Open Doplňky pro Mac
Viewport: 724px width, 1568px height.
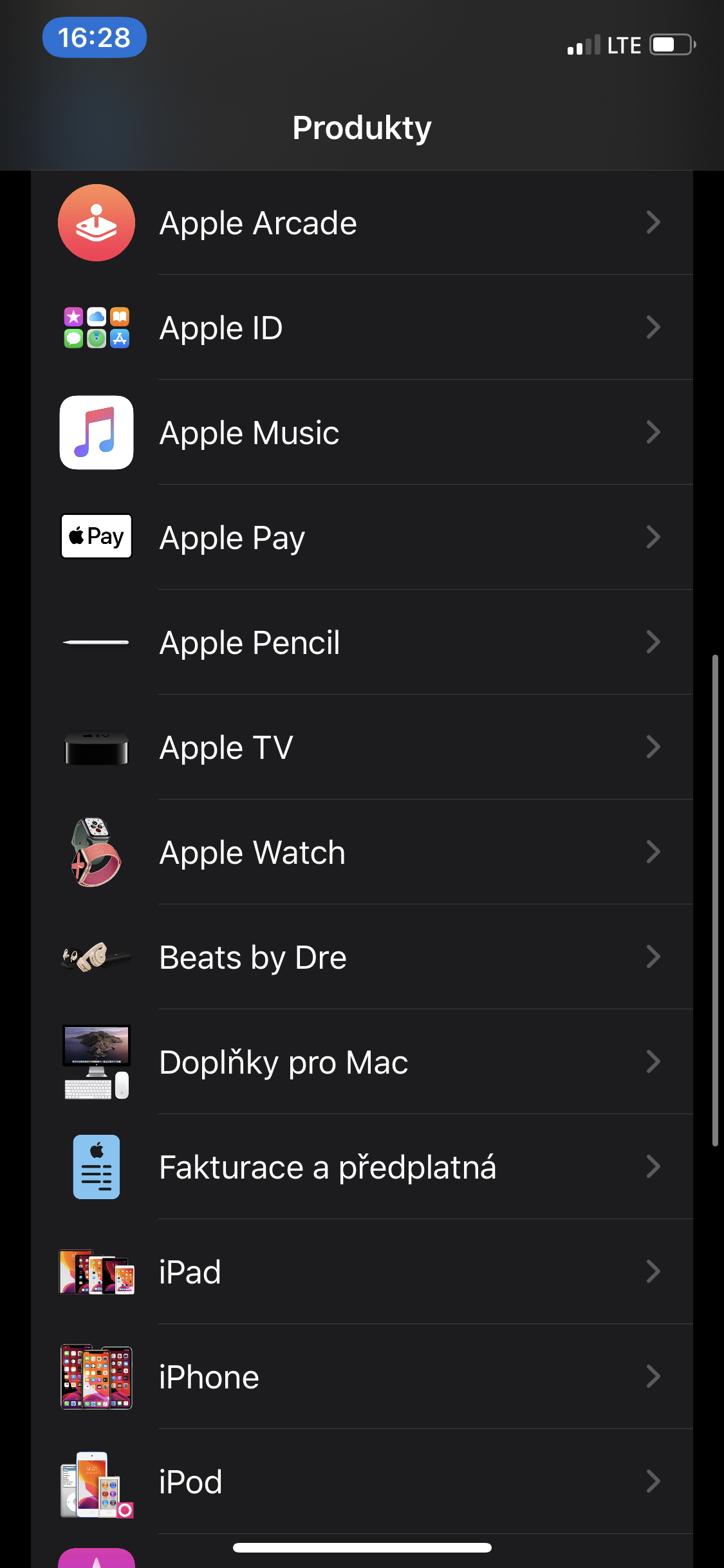pyautogui.click(x=360, y=1062)
